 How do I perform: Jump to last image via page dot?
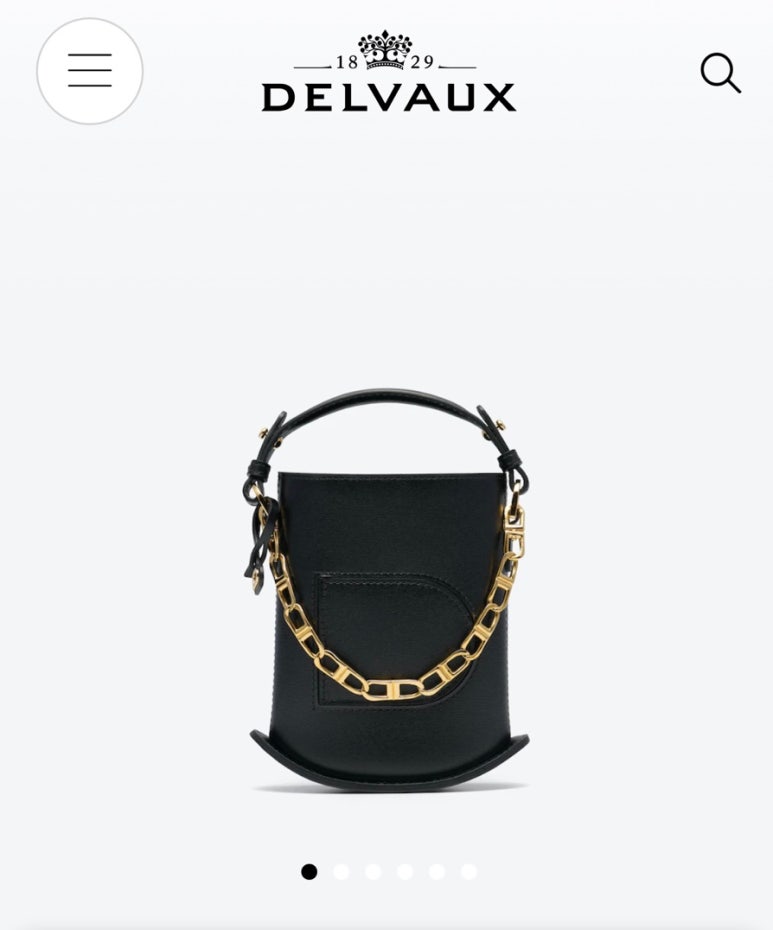point(469,872)
